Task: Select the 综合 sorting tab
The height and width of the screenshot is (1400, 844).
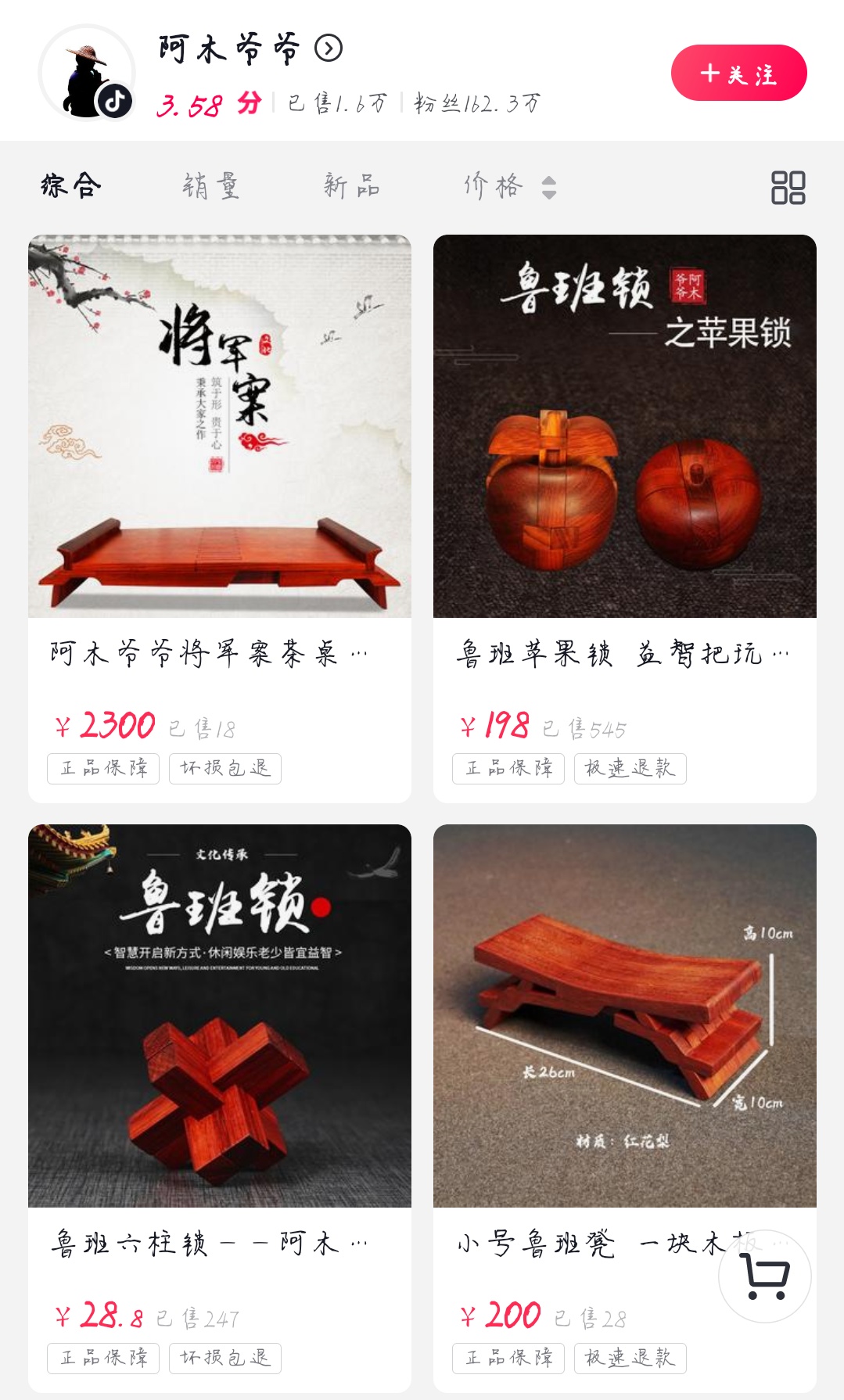Action: coord(71,186)
